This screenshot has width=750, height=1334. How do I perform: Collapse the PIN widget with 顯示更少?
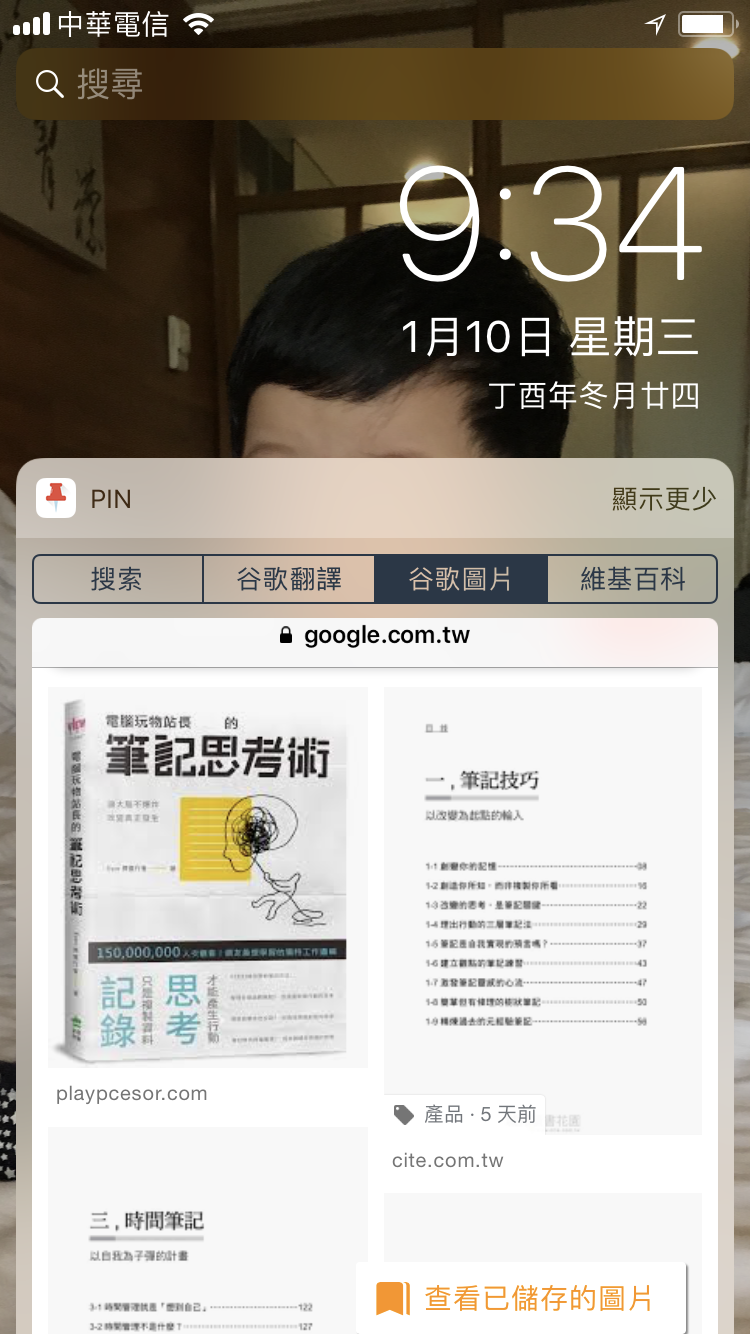(663, 499)
